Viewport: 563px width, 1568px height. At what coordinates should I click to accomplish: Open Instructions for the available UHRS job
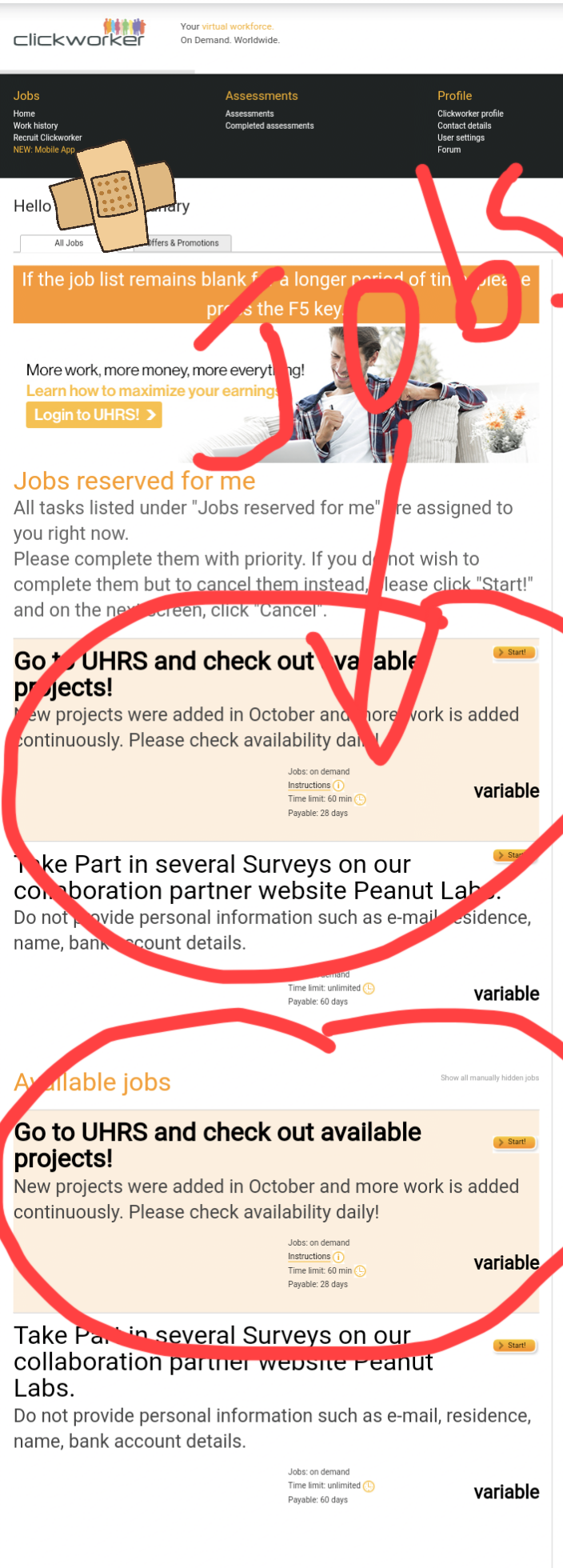point(309,1257)
